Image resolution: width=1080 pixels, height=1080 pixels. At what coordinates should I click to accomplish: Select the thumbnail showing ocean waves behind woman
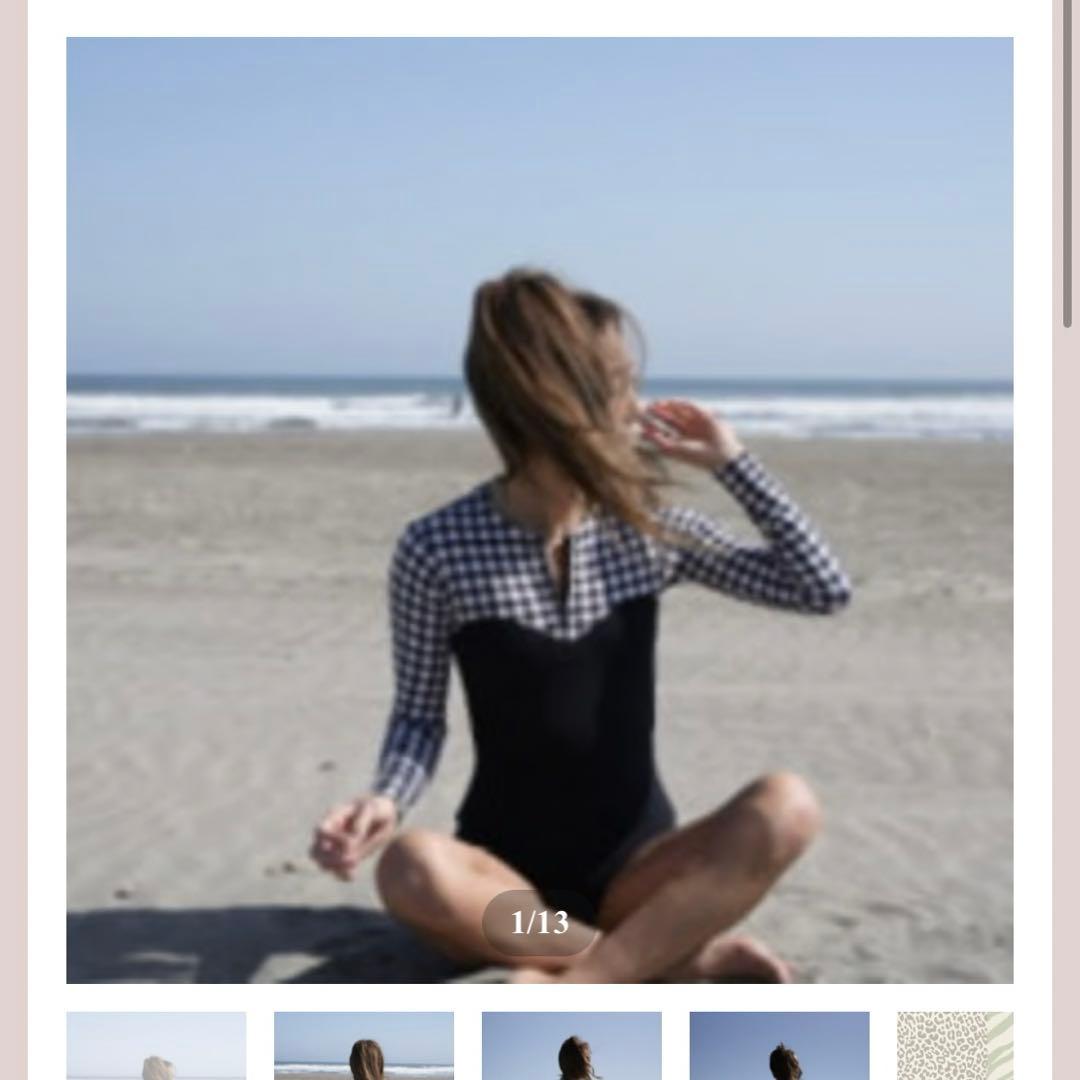(x=363, y=1046)
